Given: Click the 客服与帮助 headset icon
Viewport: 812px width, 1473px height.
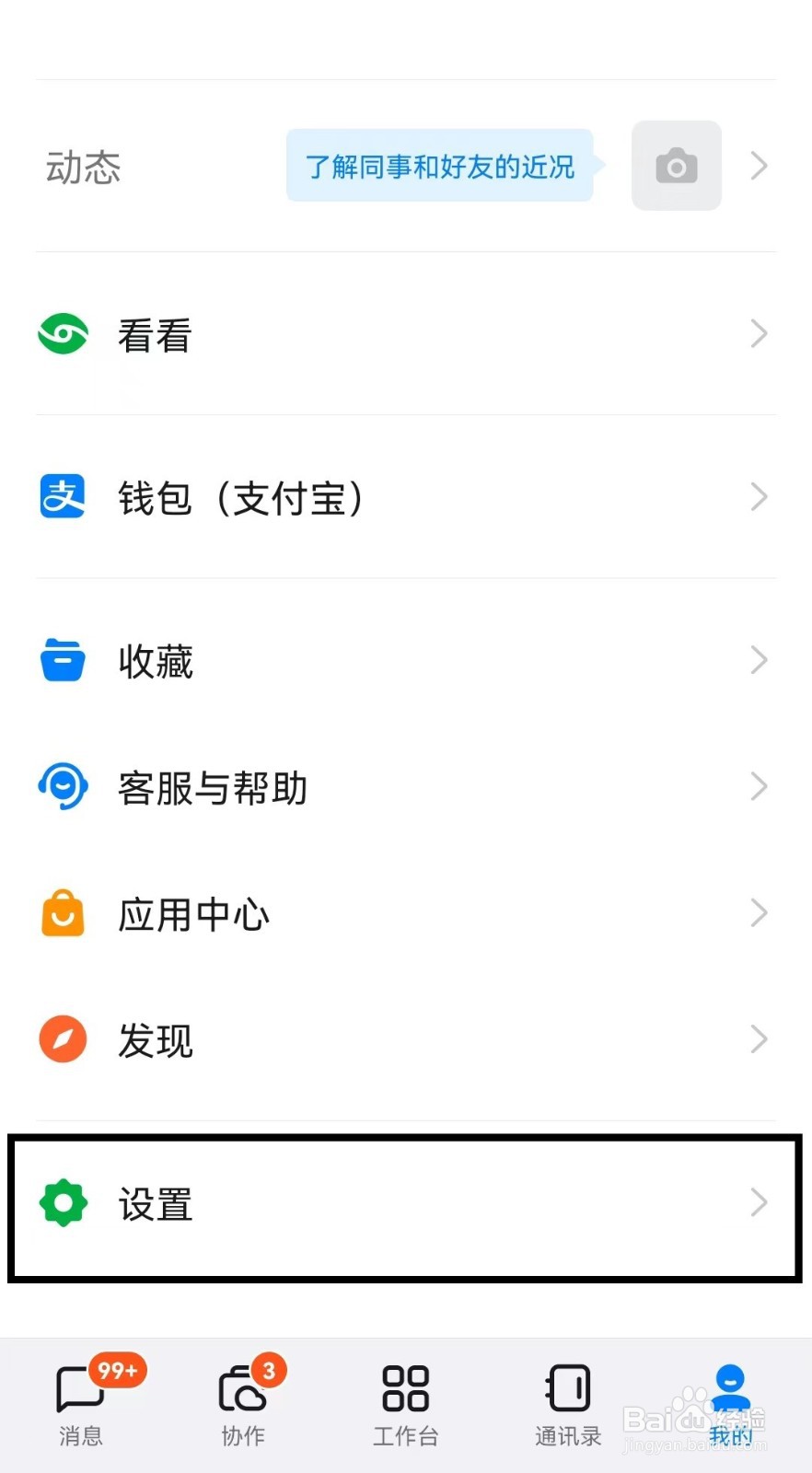Looking at the screenshot, I should point(61,786).
